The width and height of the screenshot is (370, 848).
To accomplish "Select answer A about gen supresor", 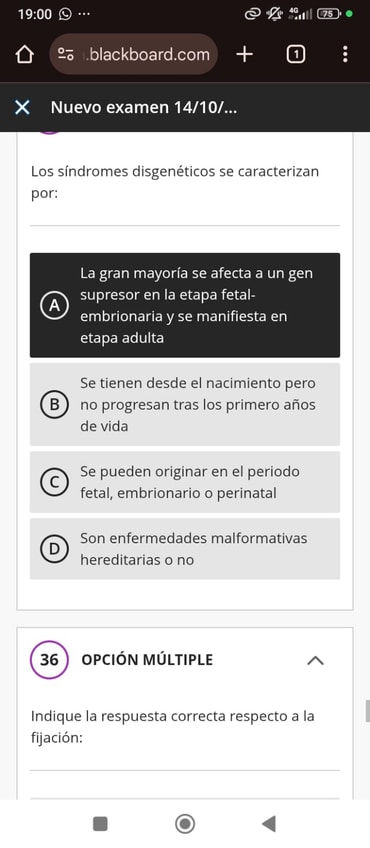I will point(185,305).
